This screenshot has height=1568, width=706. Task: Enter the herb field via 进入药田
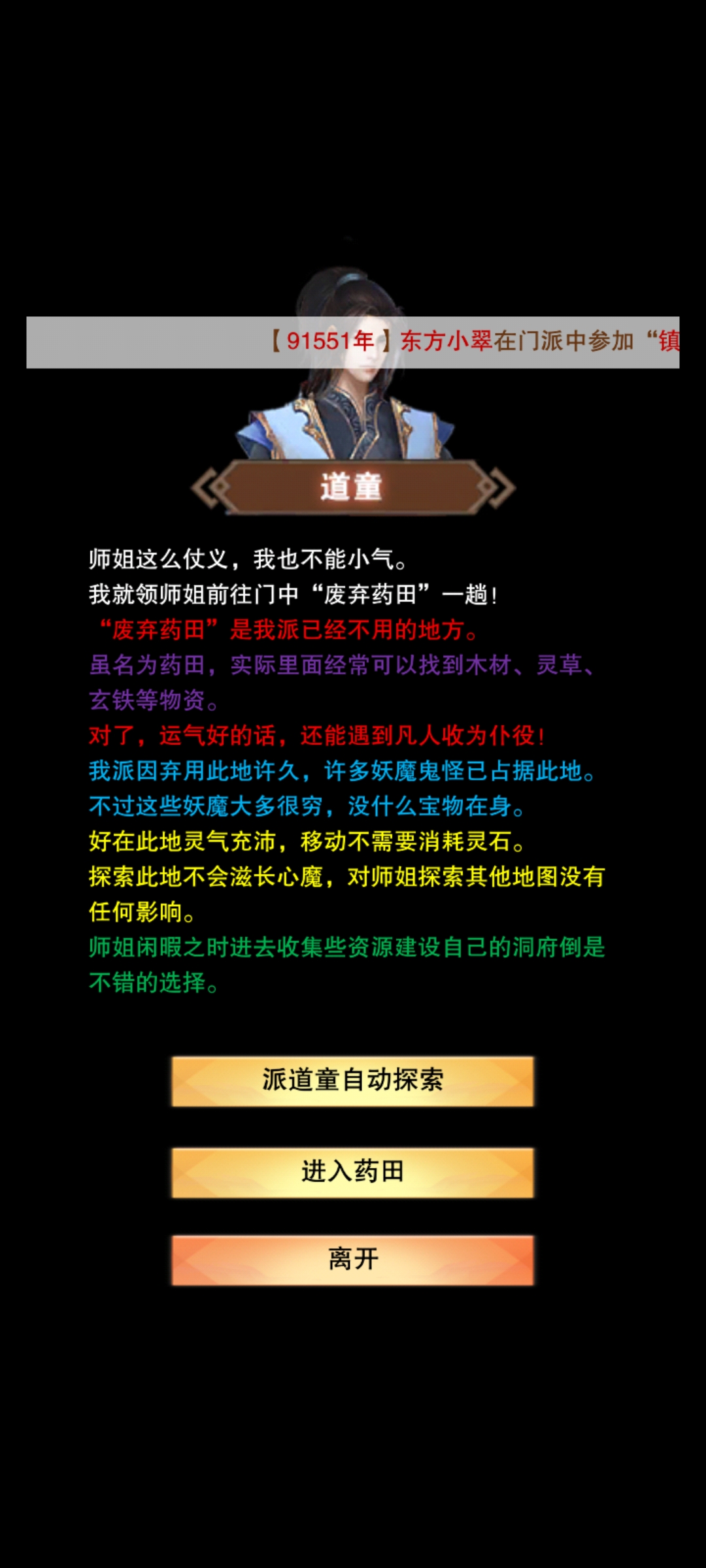coord(352,1172)
